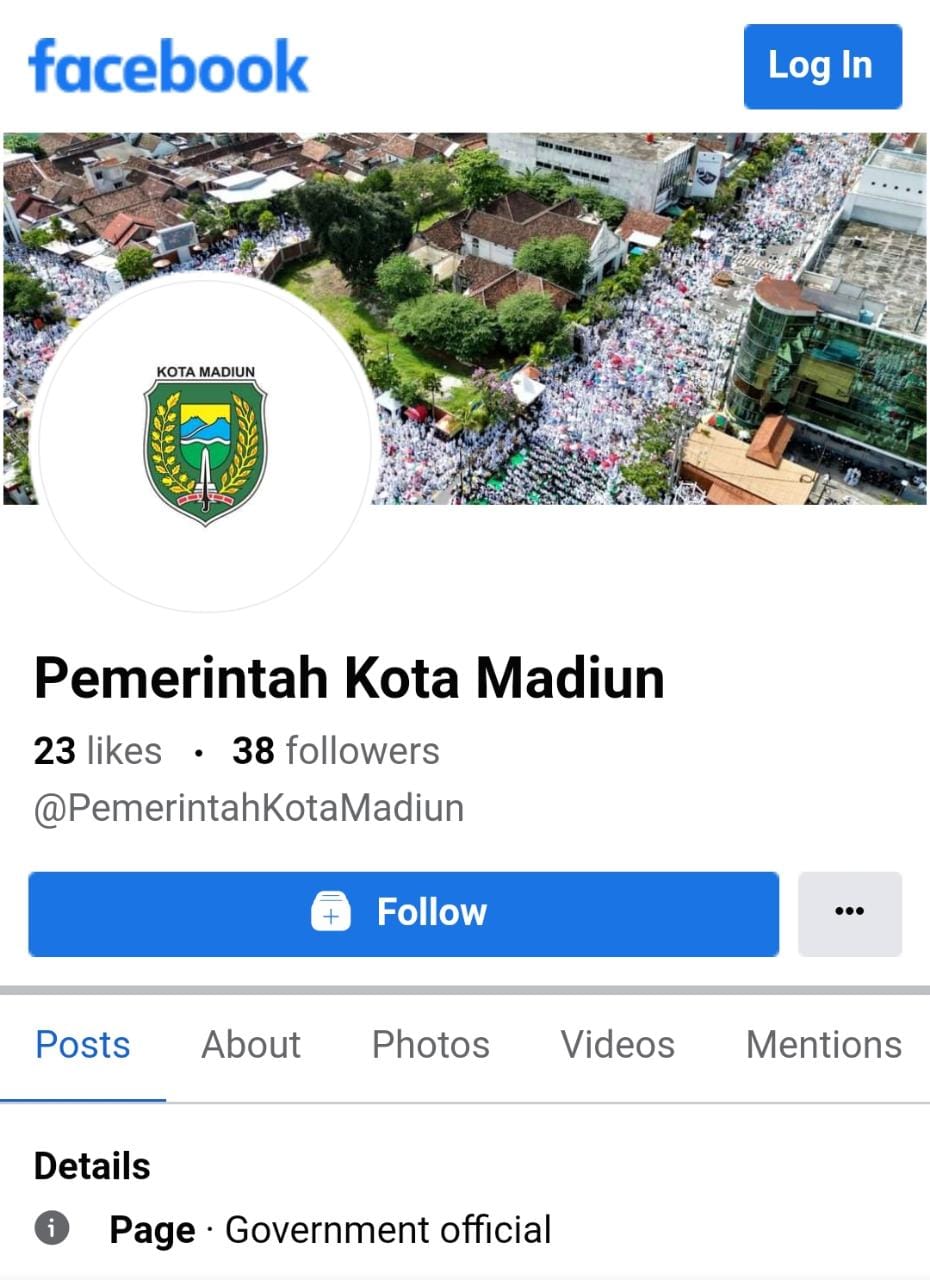Open the aerial crowd cover photo
Screen dimensions: 930x1280
(x=620, y=300)
